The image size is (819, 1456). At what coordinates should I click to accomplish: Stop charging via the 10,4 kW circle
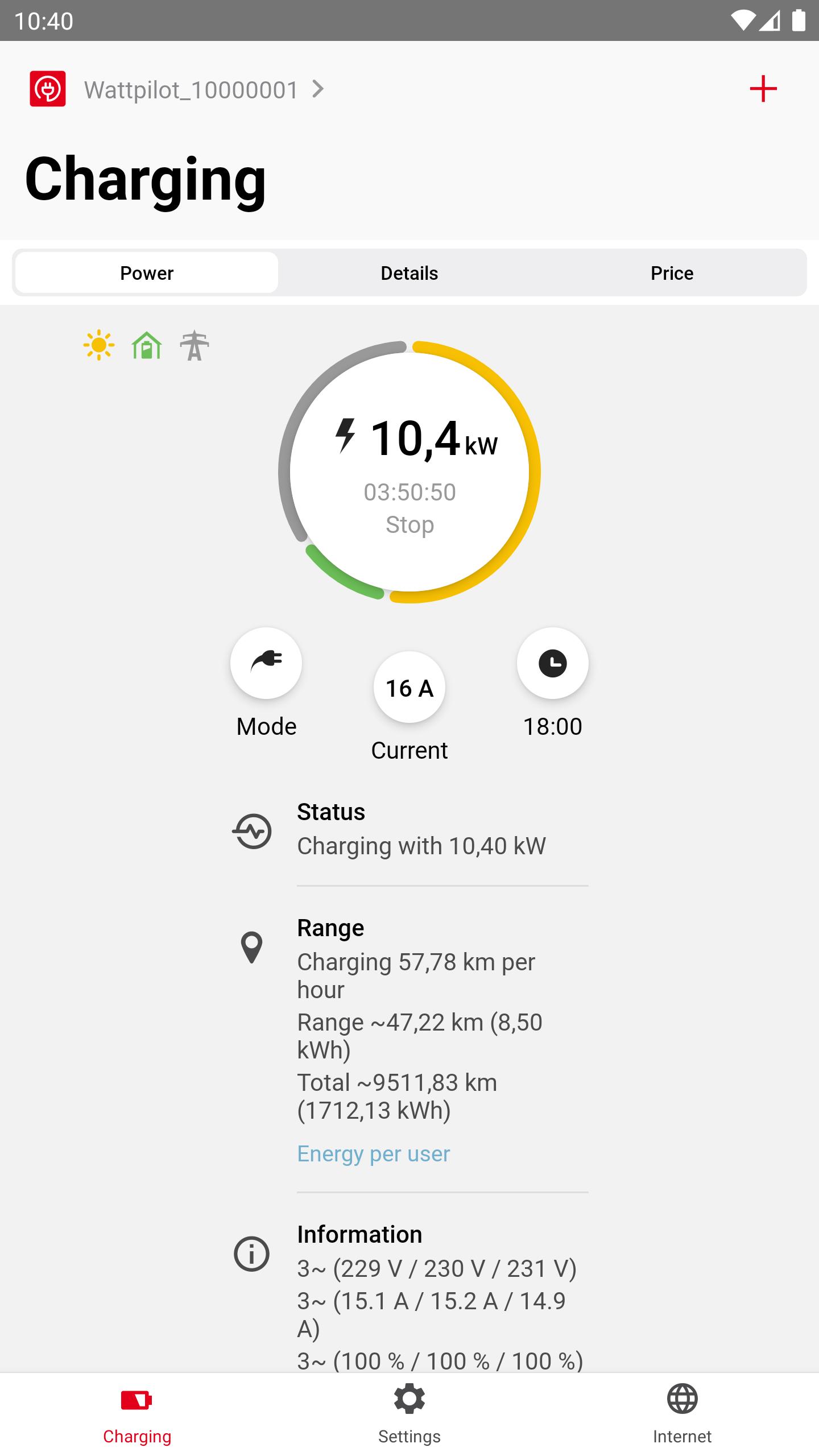409,471
